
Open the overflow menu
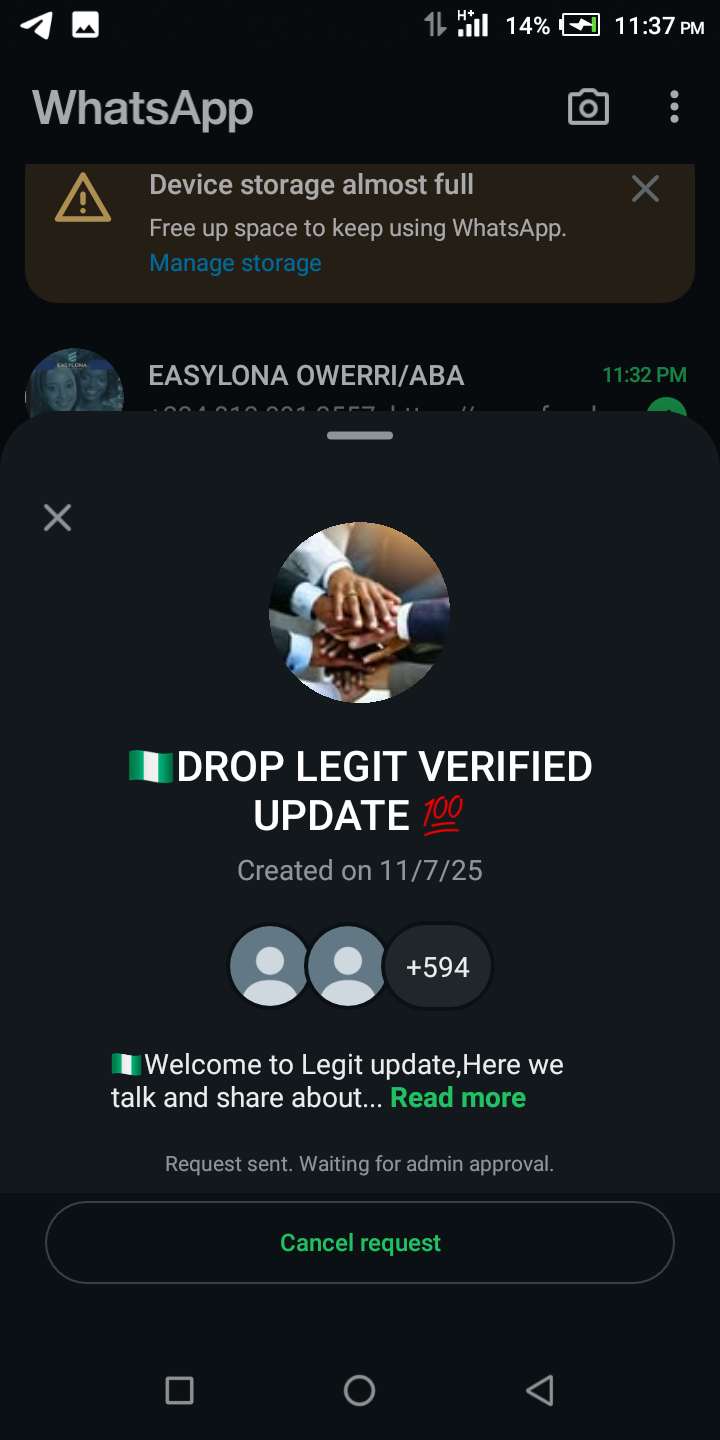tap(675, 107)
